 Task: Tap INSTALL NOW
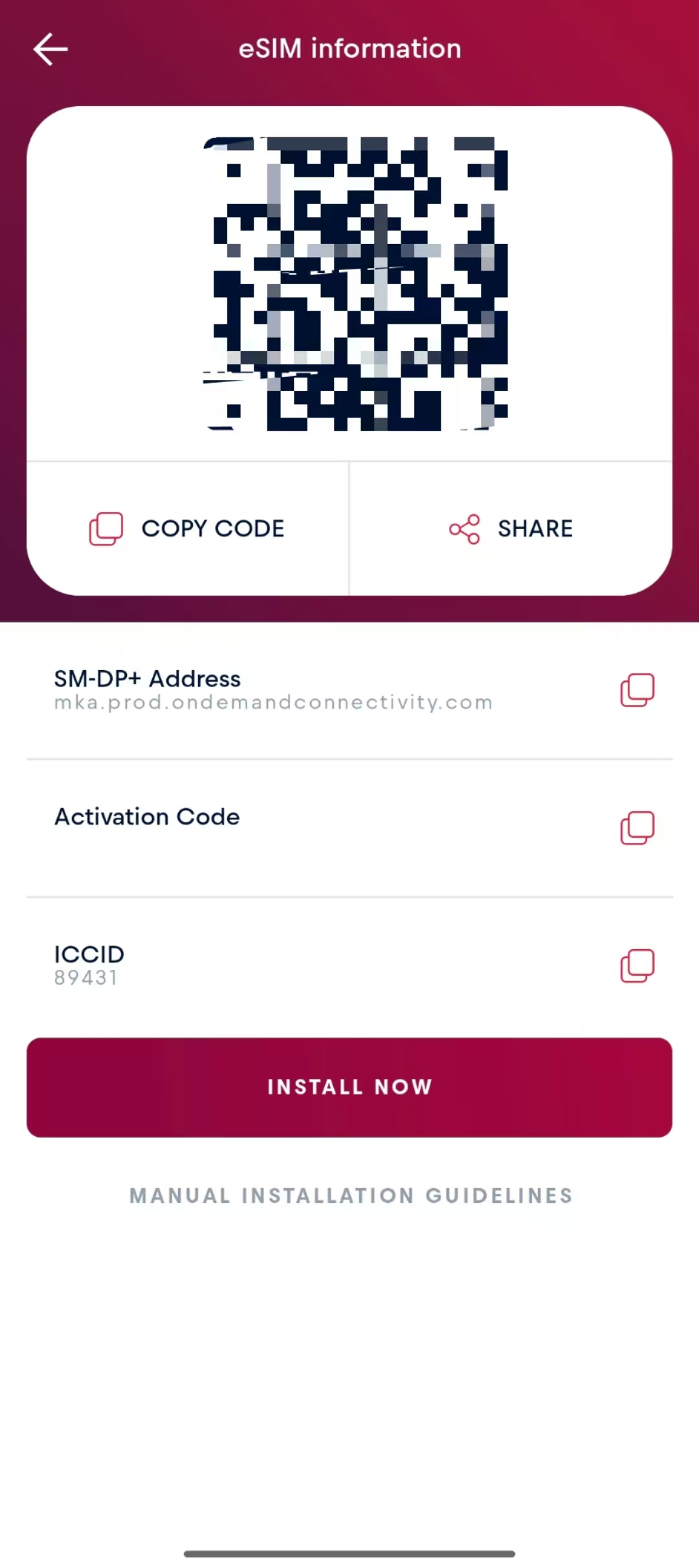[349, 1087]
